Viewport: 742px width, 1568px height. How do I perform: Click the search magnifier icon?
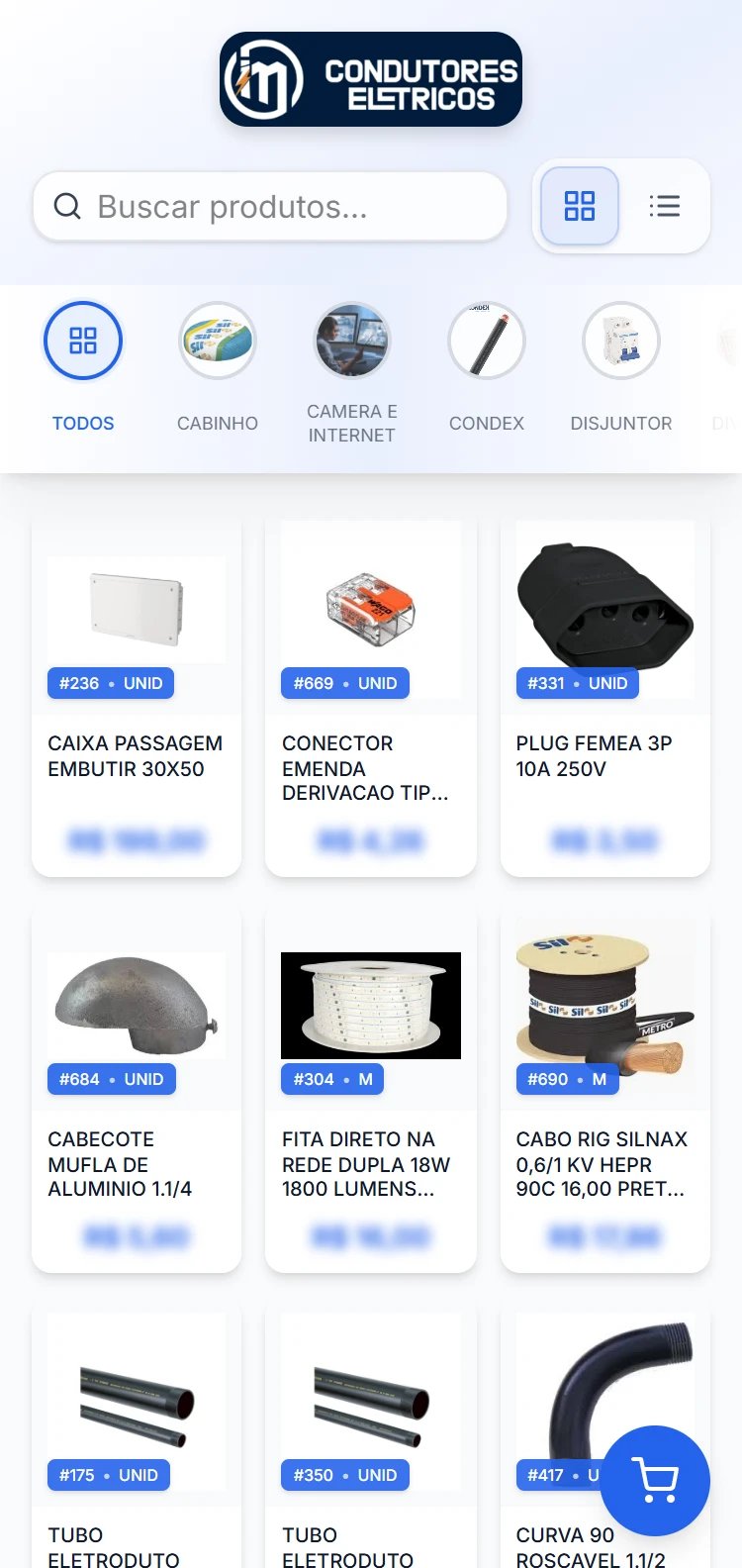coord(67,206)
